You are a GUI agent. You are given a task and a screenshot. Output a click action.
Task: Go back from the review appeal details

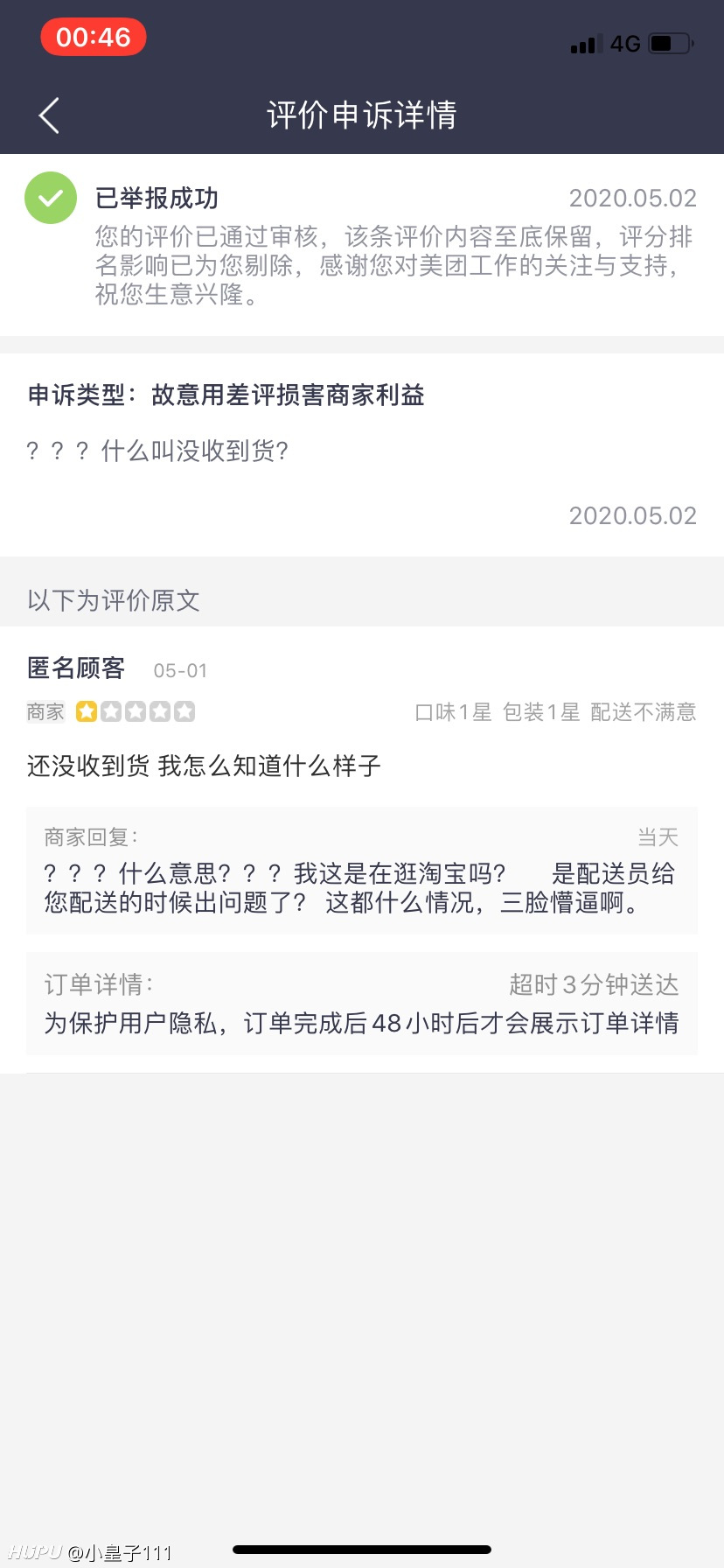pos(49,115)
